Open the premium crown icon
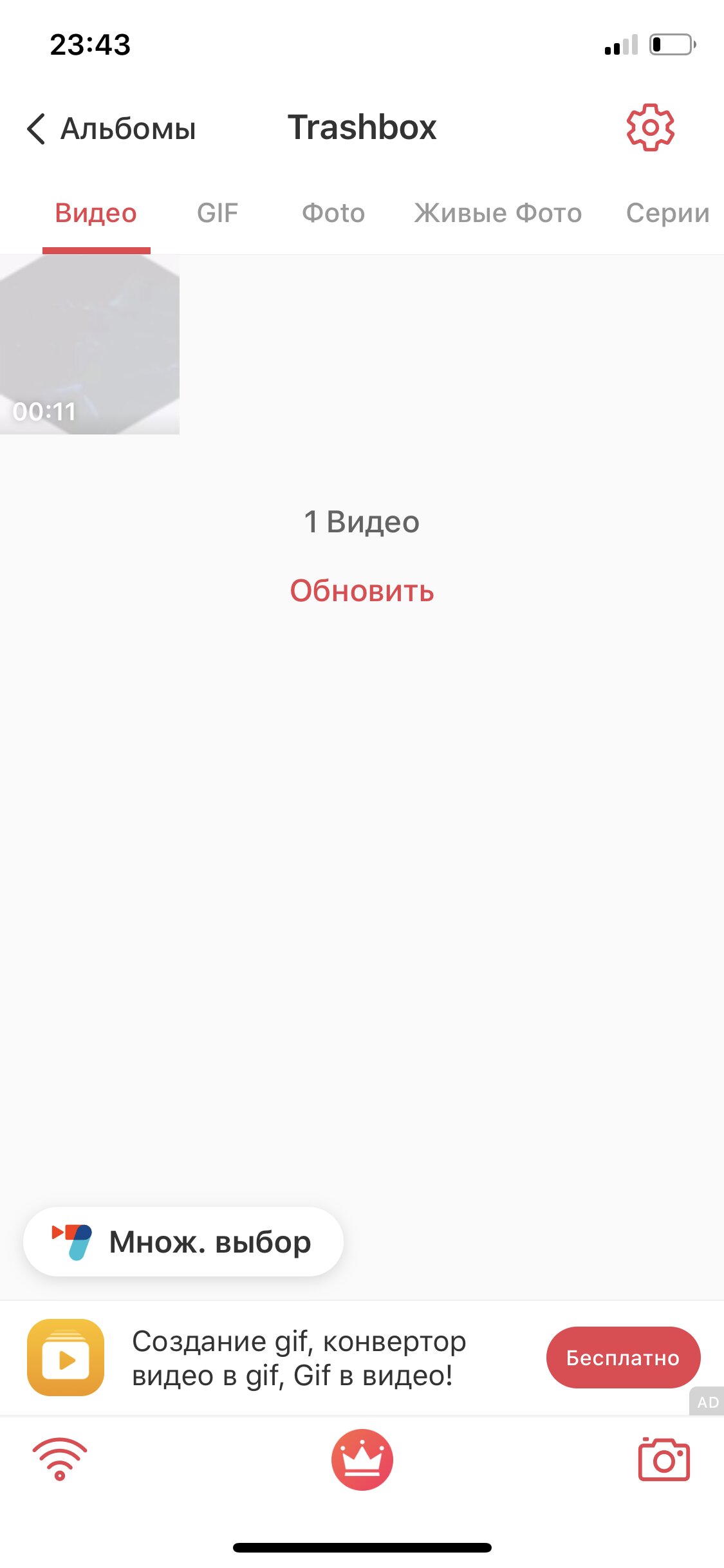724x1568 pixels. tap(362, 1459)
